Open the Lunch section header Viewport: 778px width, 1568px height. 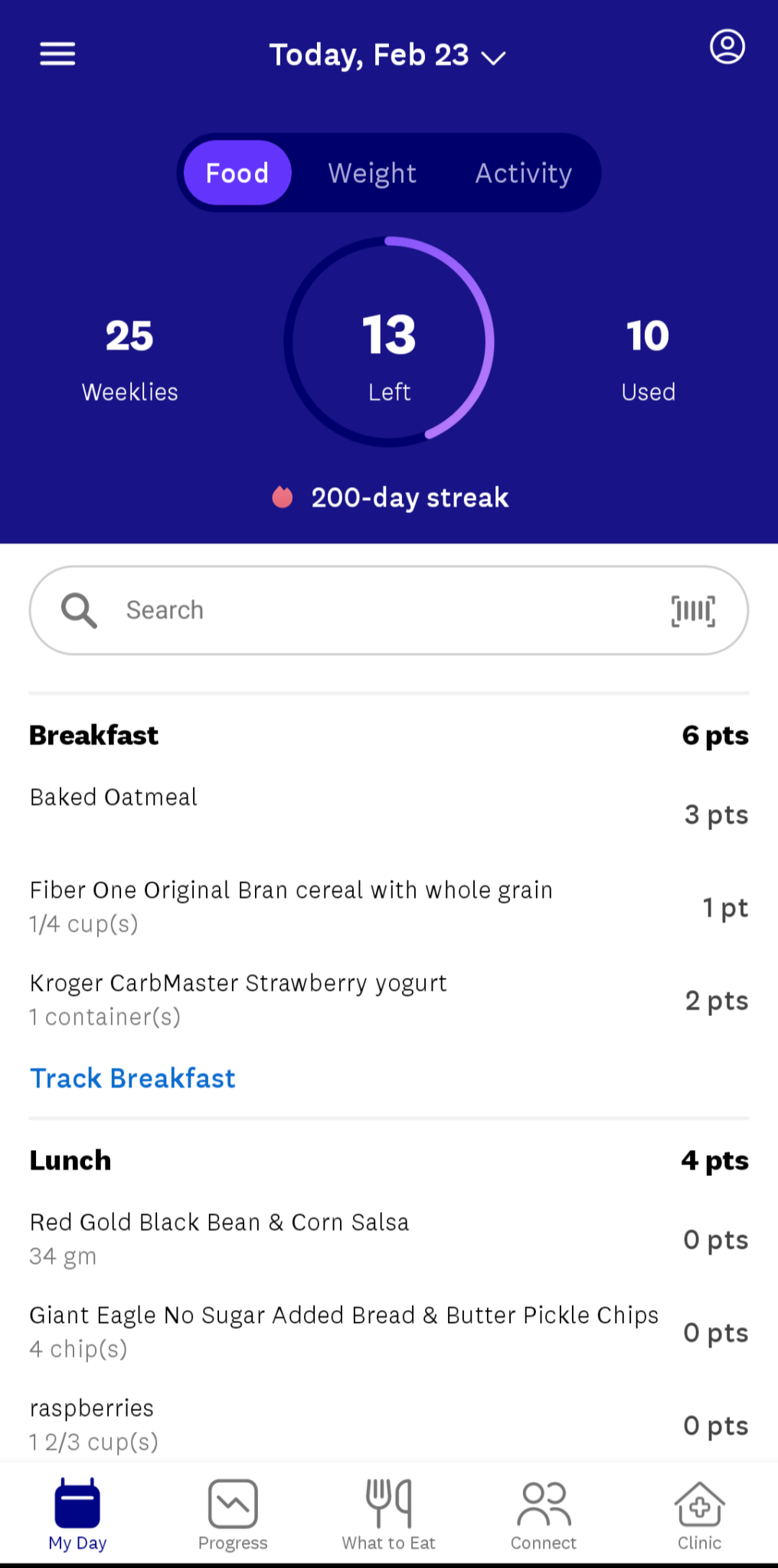click(x=70, y=1161)
